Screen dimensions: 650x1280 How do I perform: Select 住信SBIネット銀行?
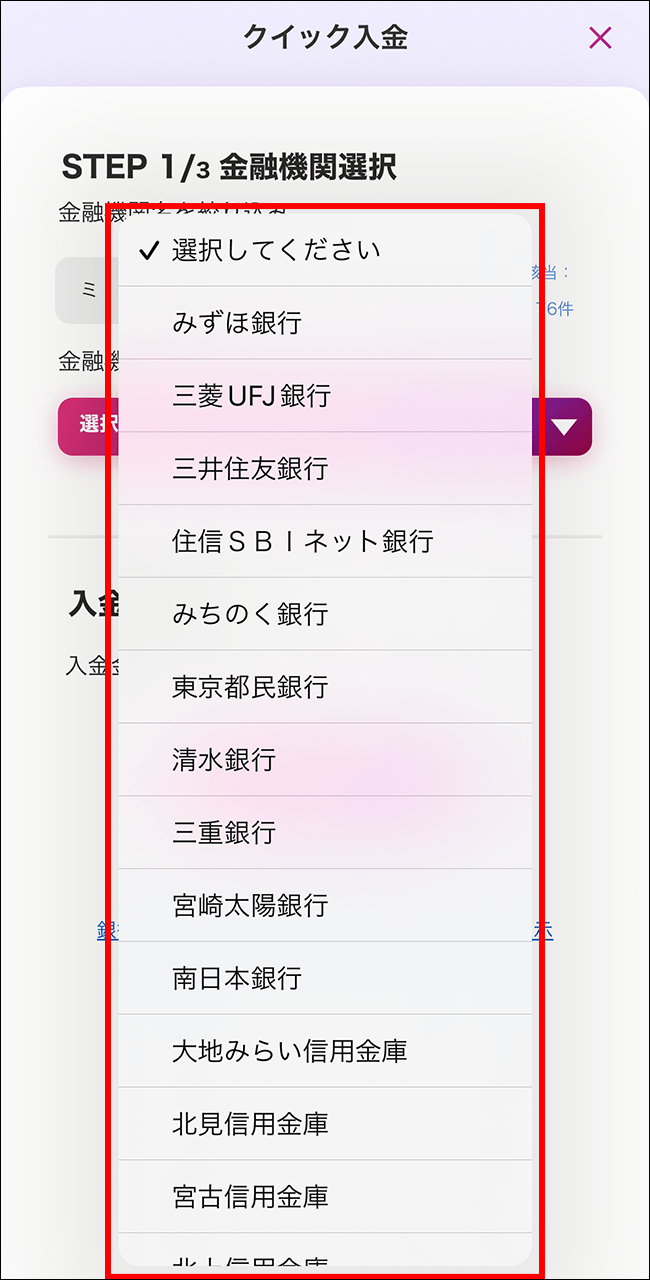(324, 541)
